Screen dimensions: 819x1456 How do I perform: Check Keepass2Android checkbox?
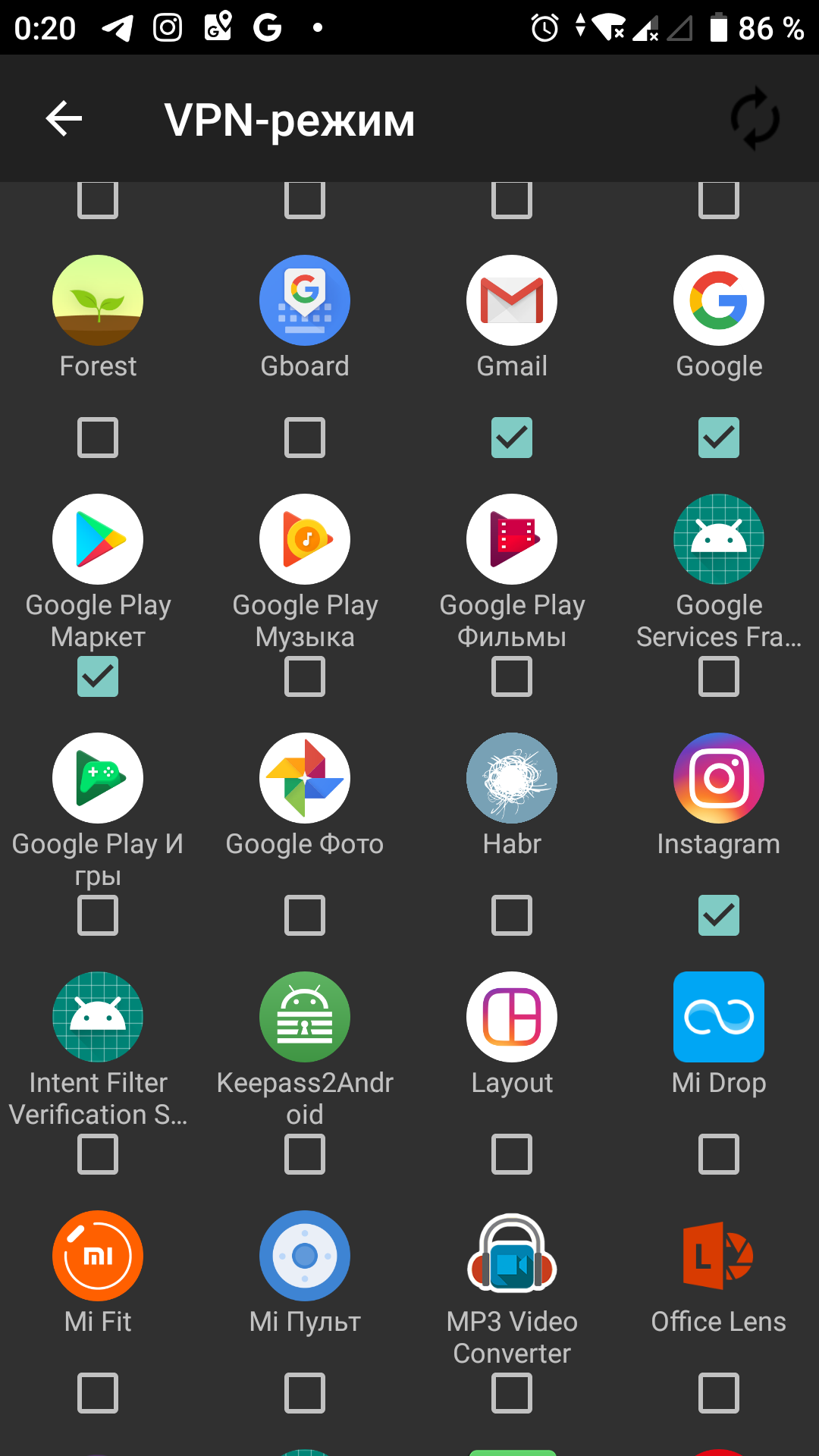point(305,1154)
